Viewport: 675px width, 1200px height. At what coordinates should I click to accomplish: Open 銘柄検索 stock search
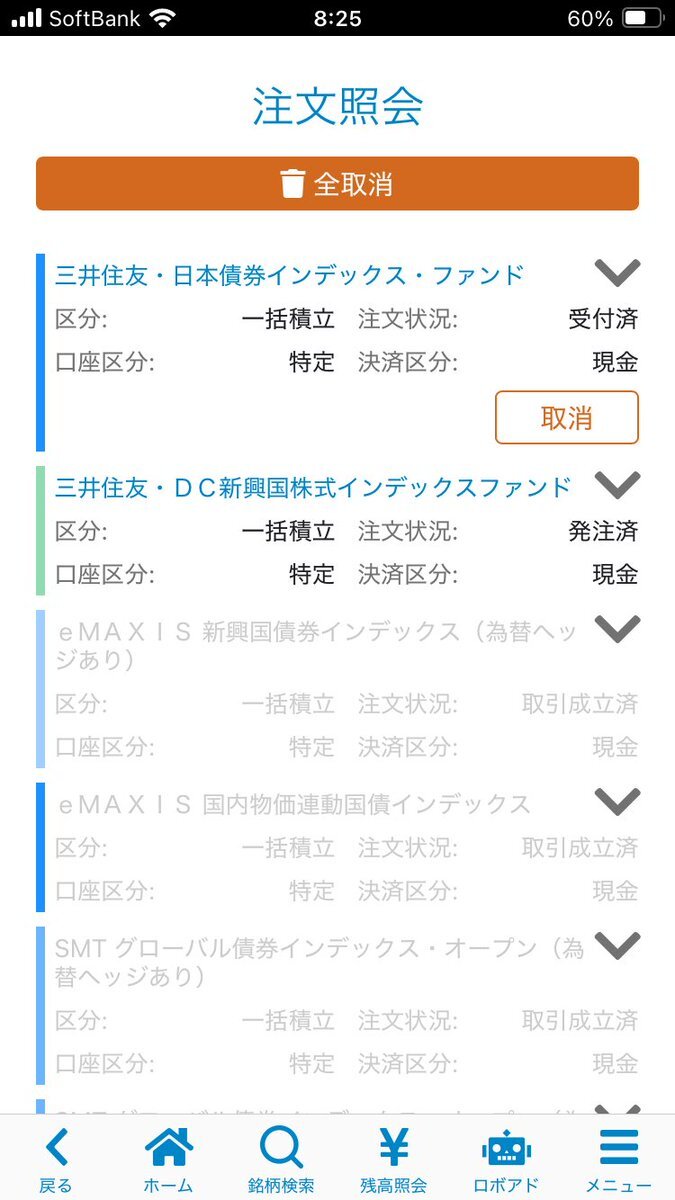click(x=281, y=1160)
